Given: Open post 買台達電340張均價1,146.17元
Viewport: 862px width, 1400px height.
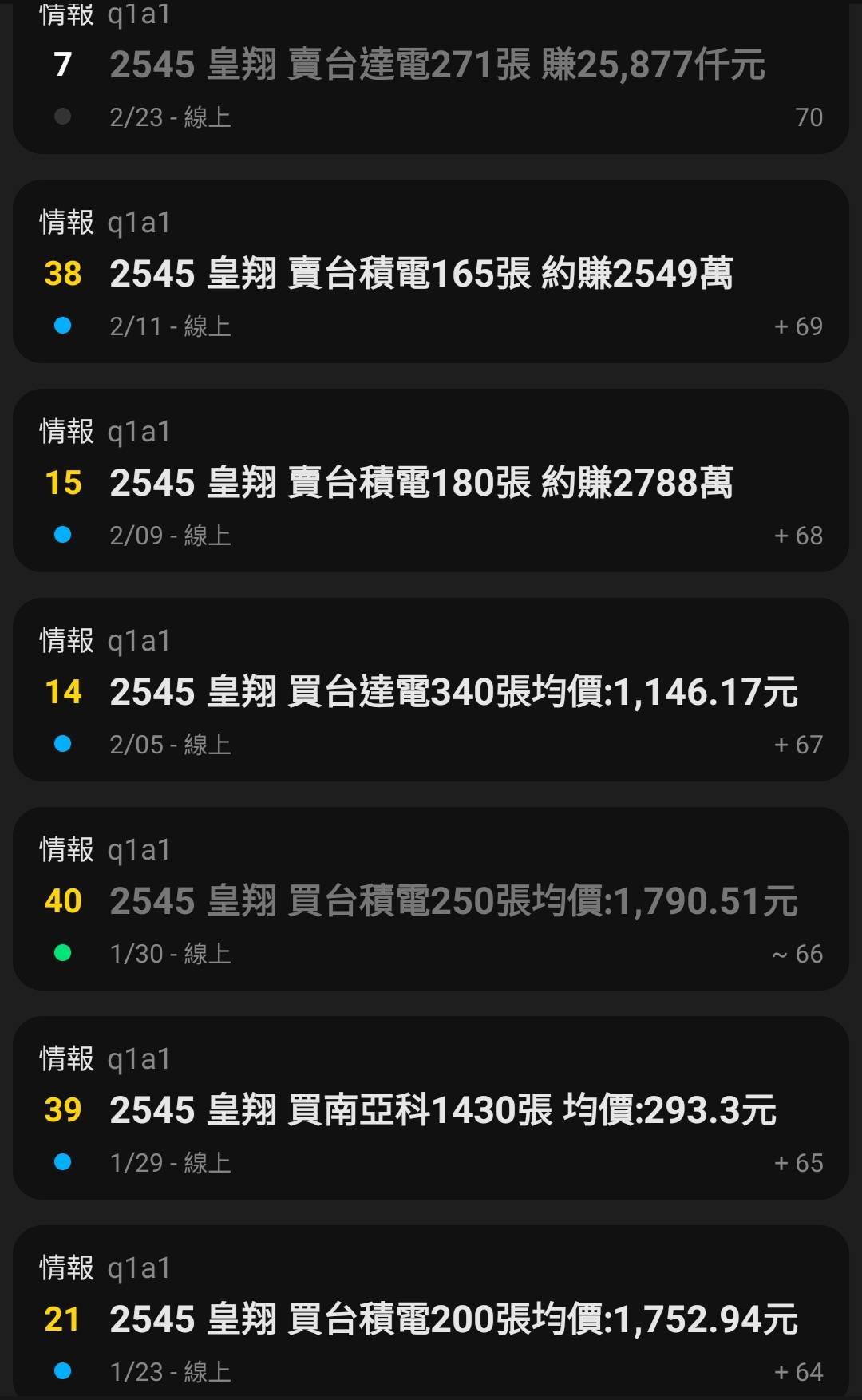Looking at the screenshot, I should [x=453, y=692].
